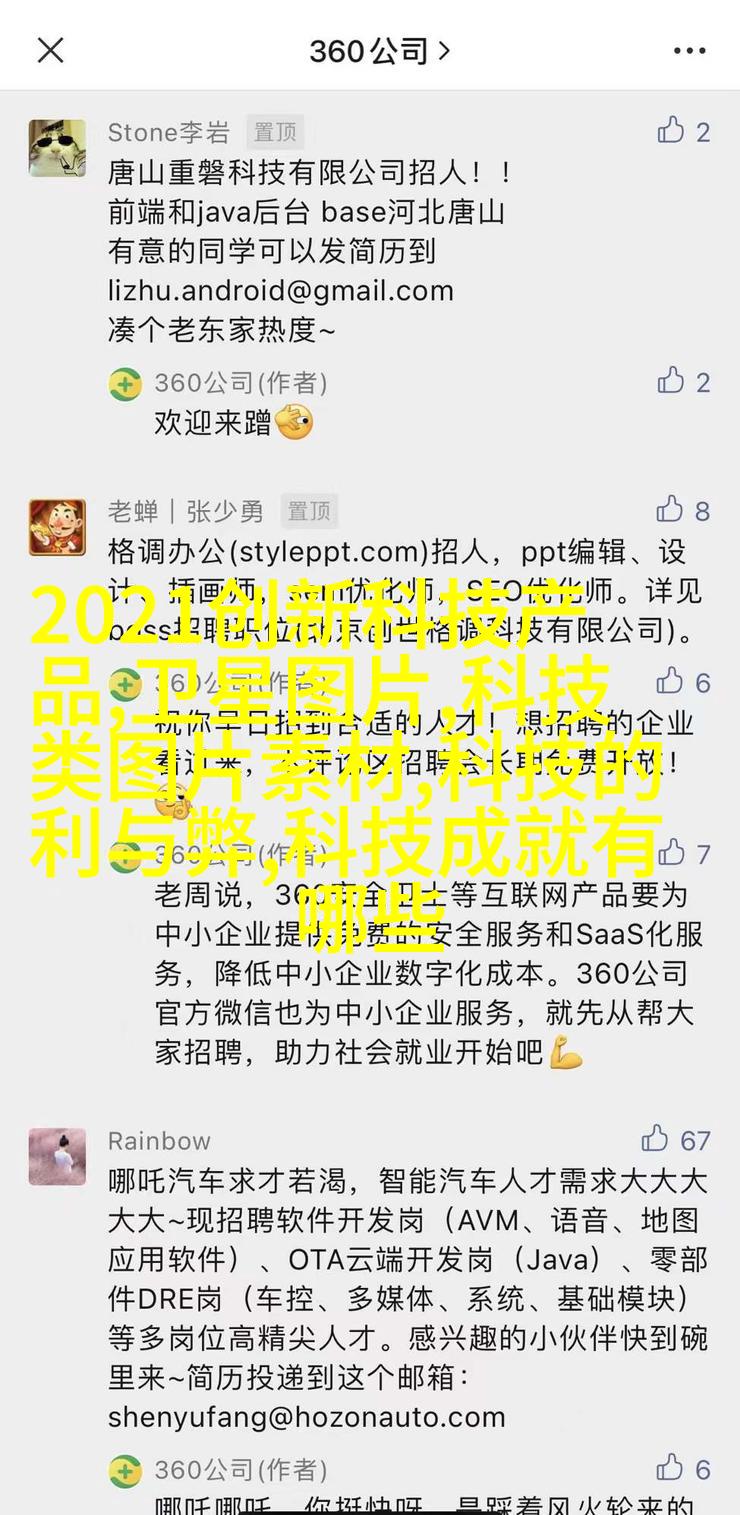Like the 360公司 reply to Rainbow
Image resolution: width=740 pixels, height=1515 pixels.
683,1469
